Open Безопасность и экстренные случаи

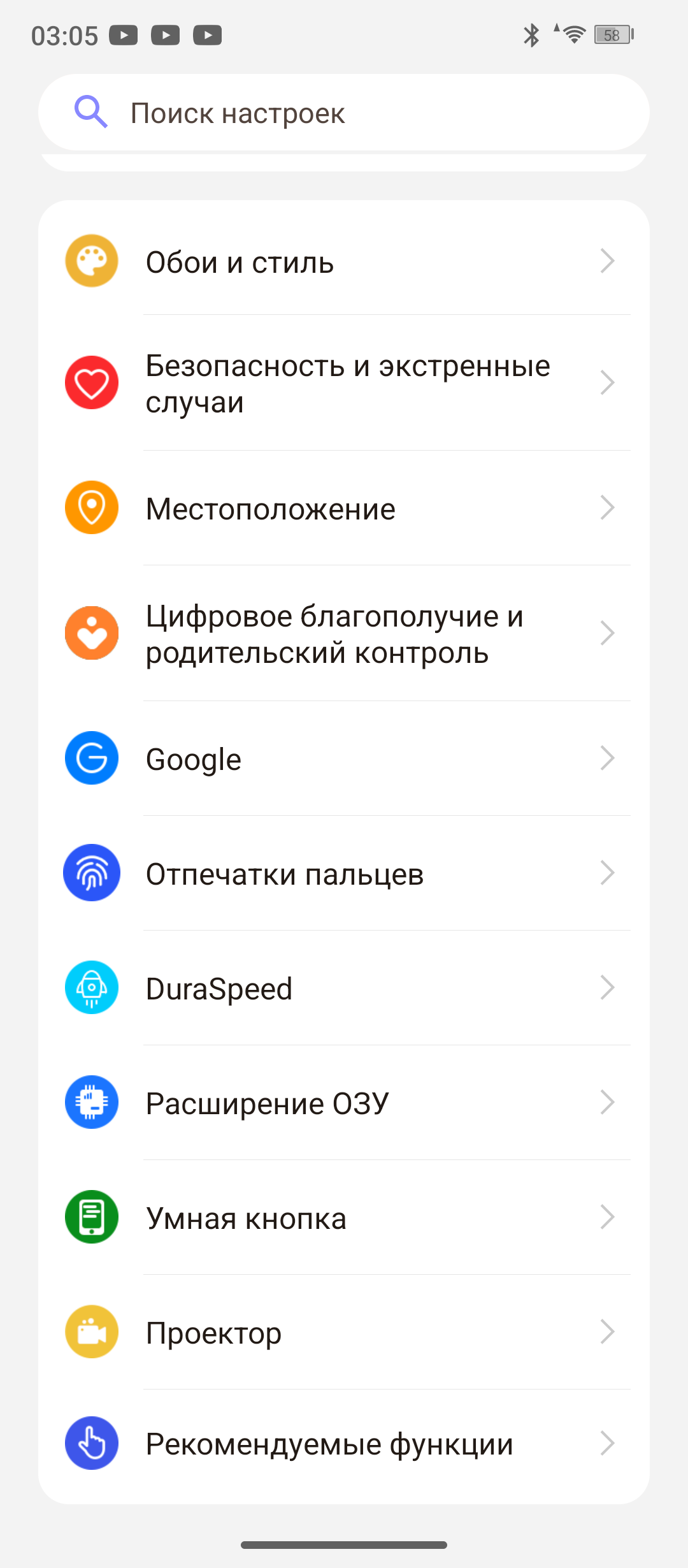[344, 383]
